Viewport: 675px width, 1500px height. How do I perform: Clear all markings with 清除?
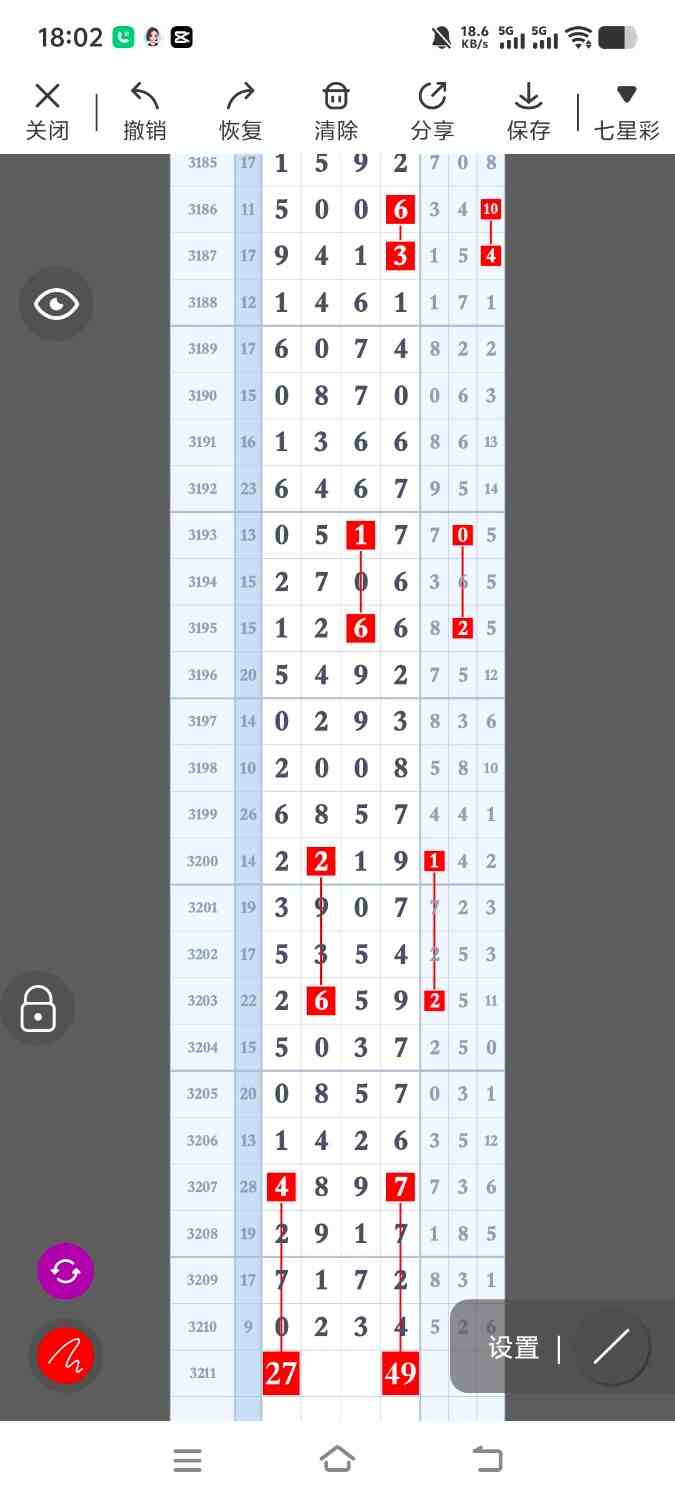336,111
